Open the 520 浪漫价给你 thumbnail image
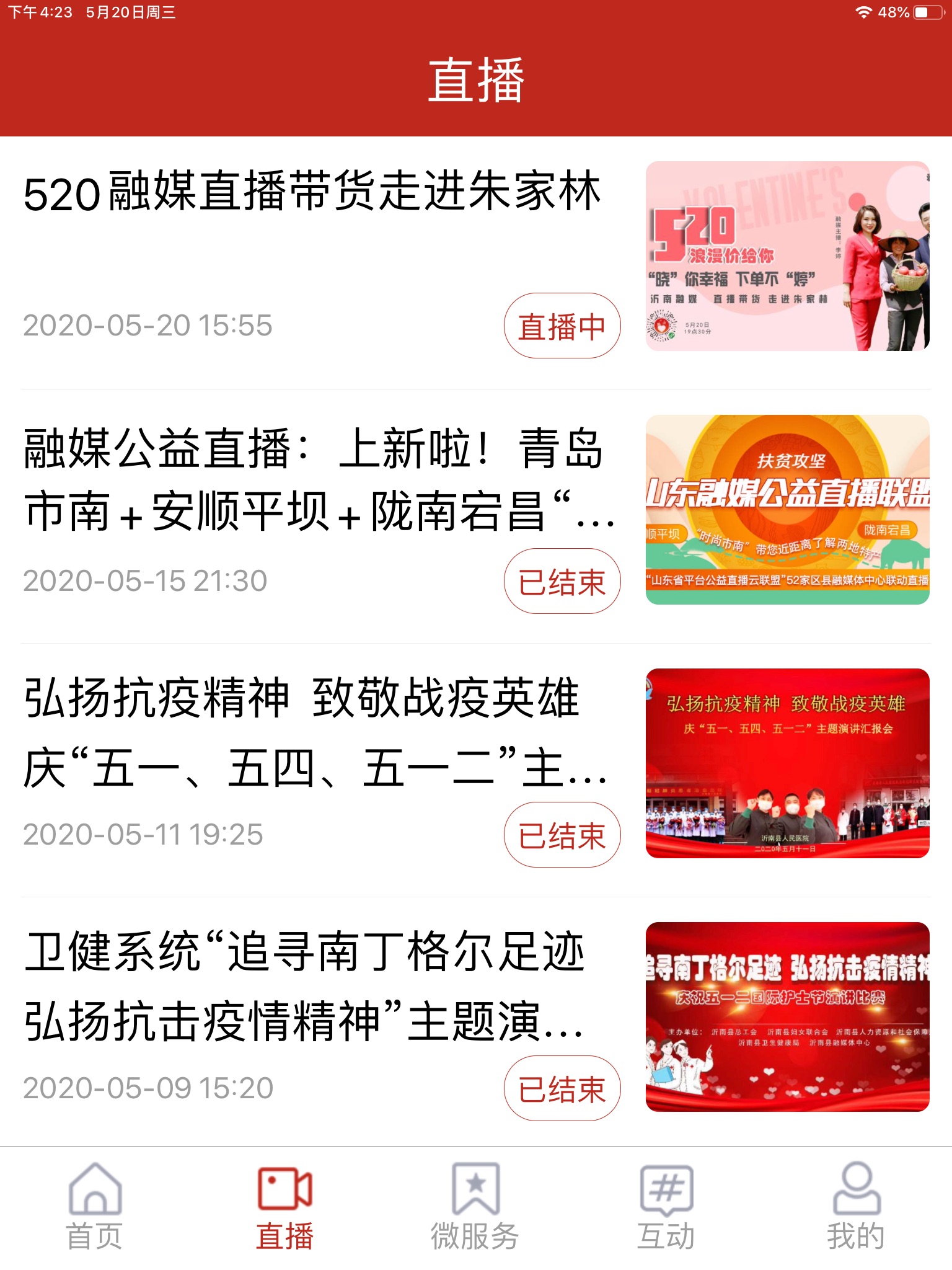The image size is (952, 1270). coord(787,256)
